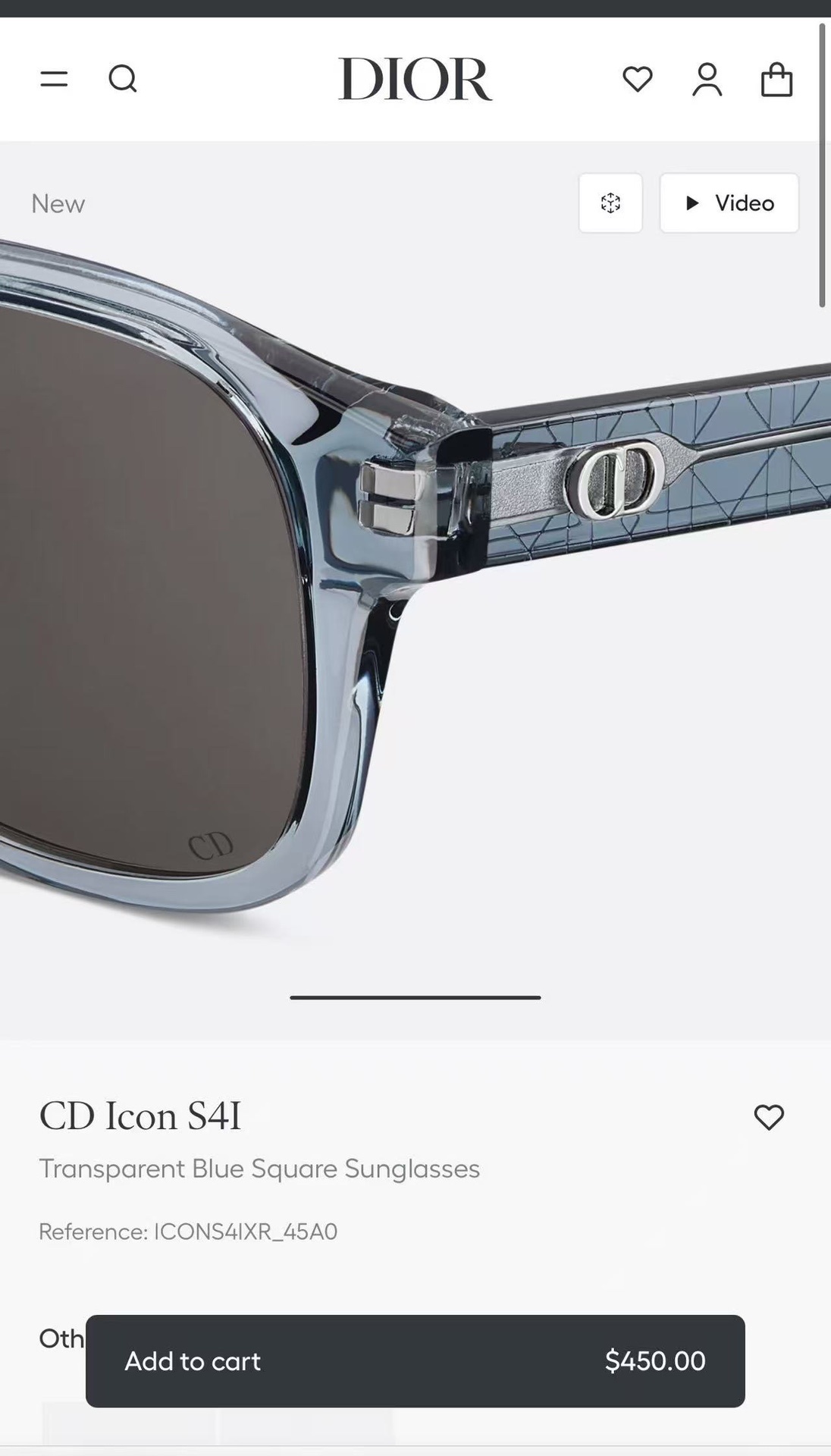Open menu panel via top-left lines
The image size is (831, 1456).
click(54, 79)
